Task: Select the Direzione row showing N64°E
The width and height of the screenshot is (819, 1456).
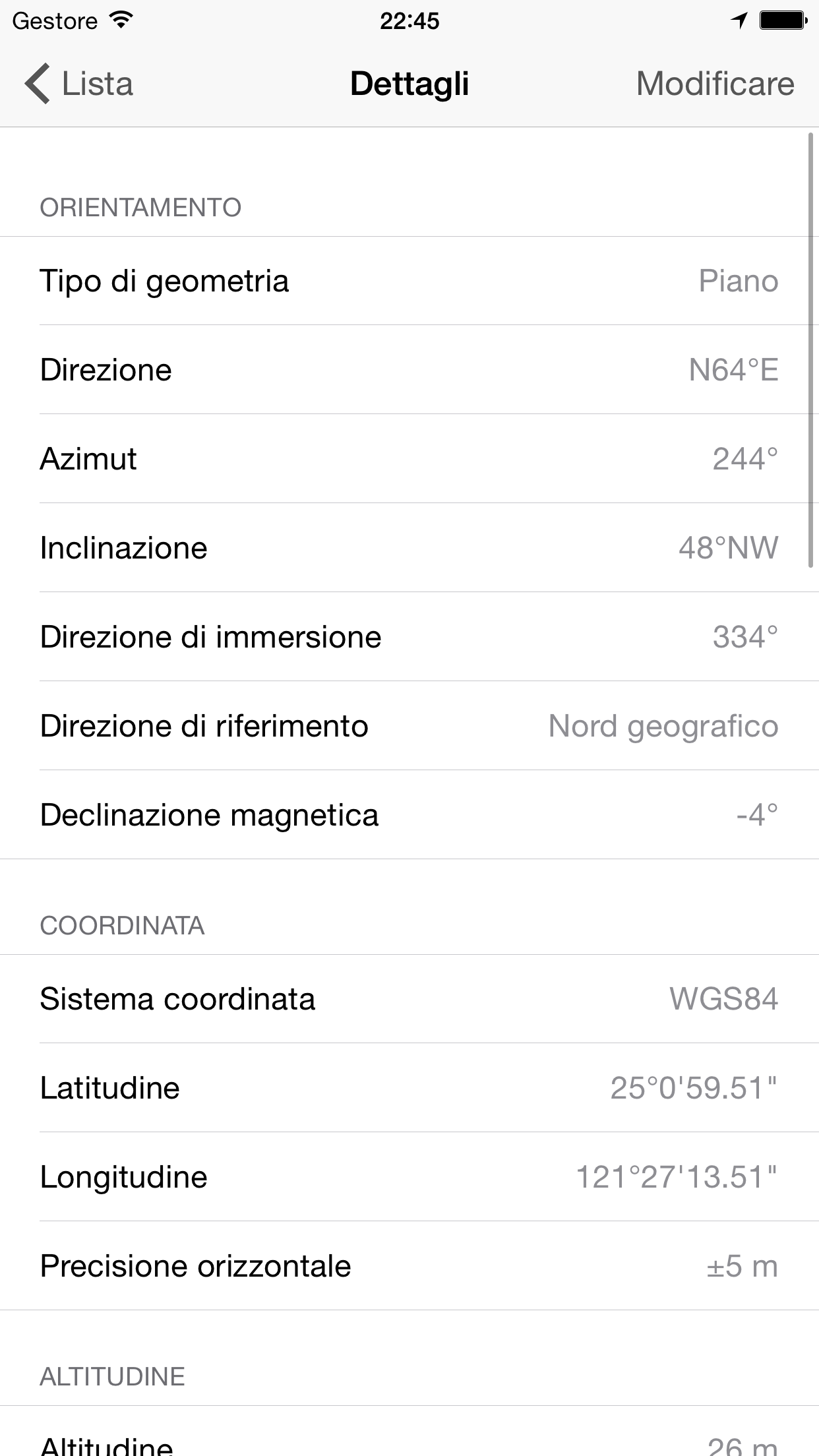Action: click(409, 370)
